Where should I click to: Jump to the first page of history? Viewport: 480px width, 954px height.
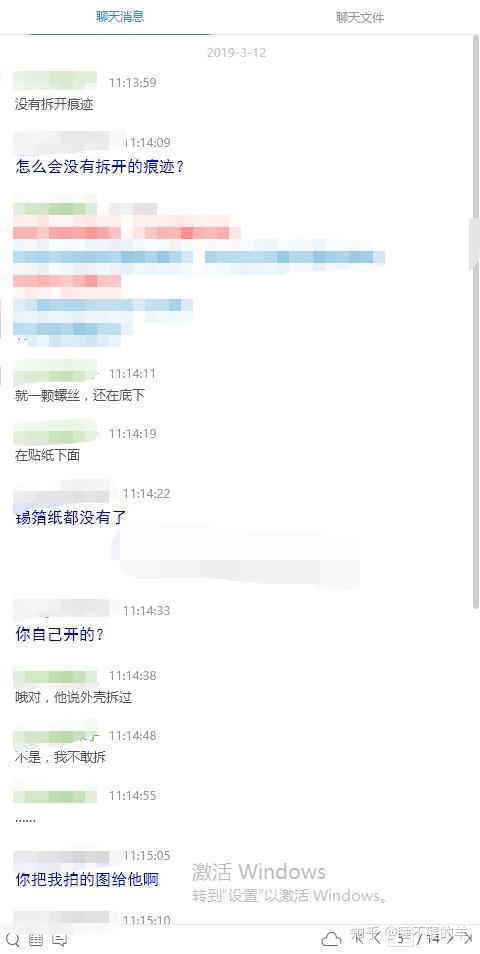click(358, 939)
